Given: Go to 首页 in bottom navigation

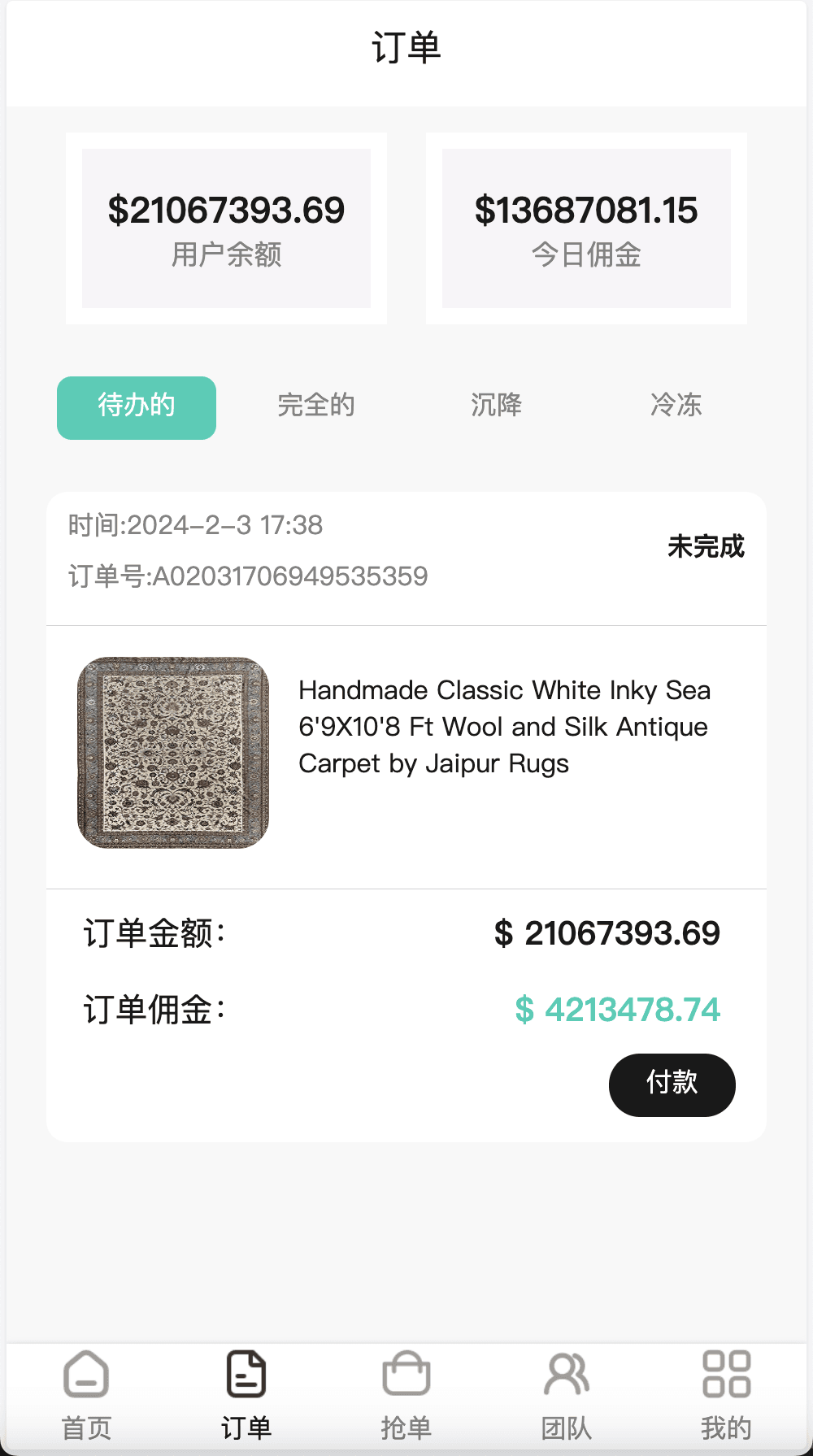Looking at the screenshot, I should [86, 1394].
